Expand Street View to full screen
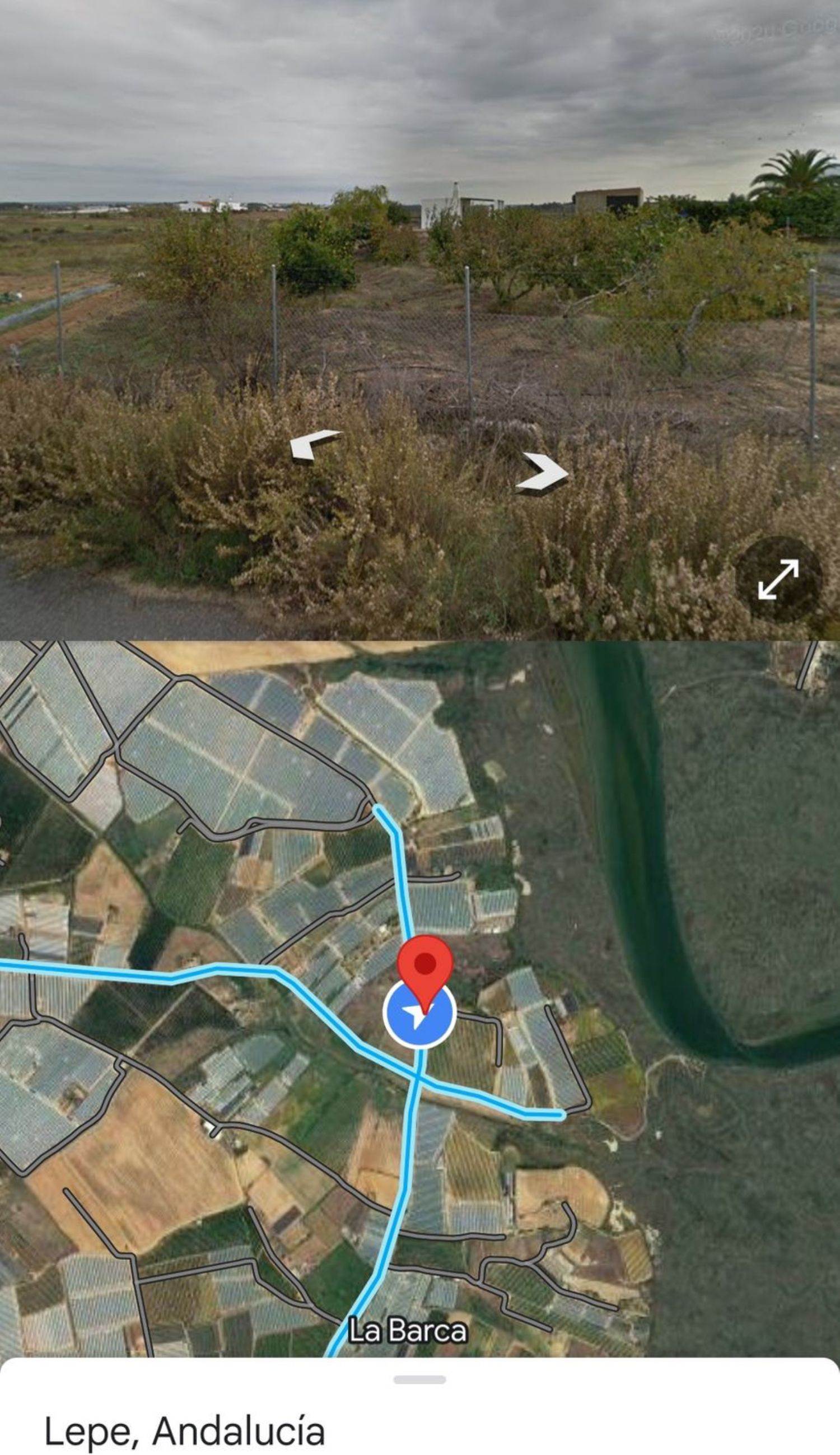Screen dimensions: 840x1455 [778, 579]
